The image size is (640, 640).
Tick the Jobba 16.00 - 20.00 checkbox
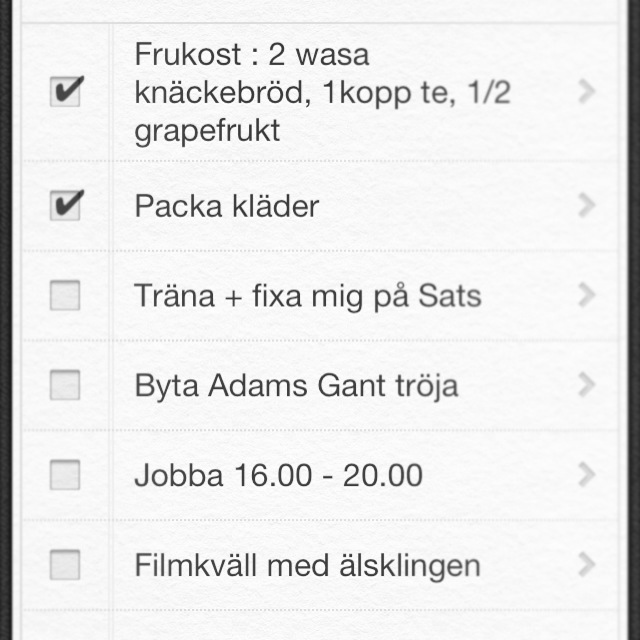(x=65, y=474)
